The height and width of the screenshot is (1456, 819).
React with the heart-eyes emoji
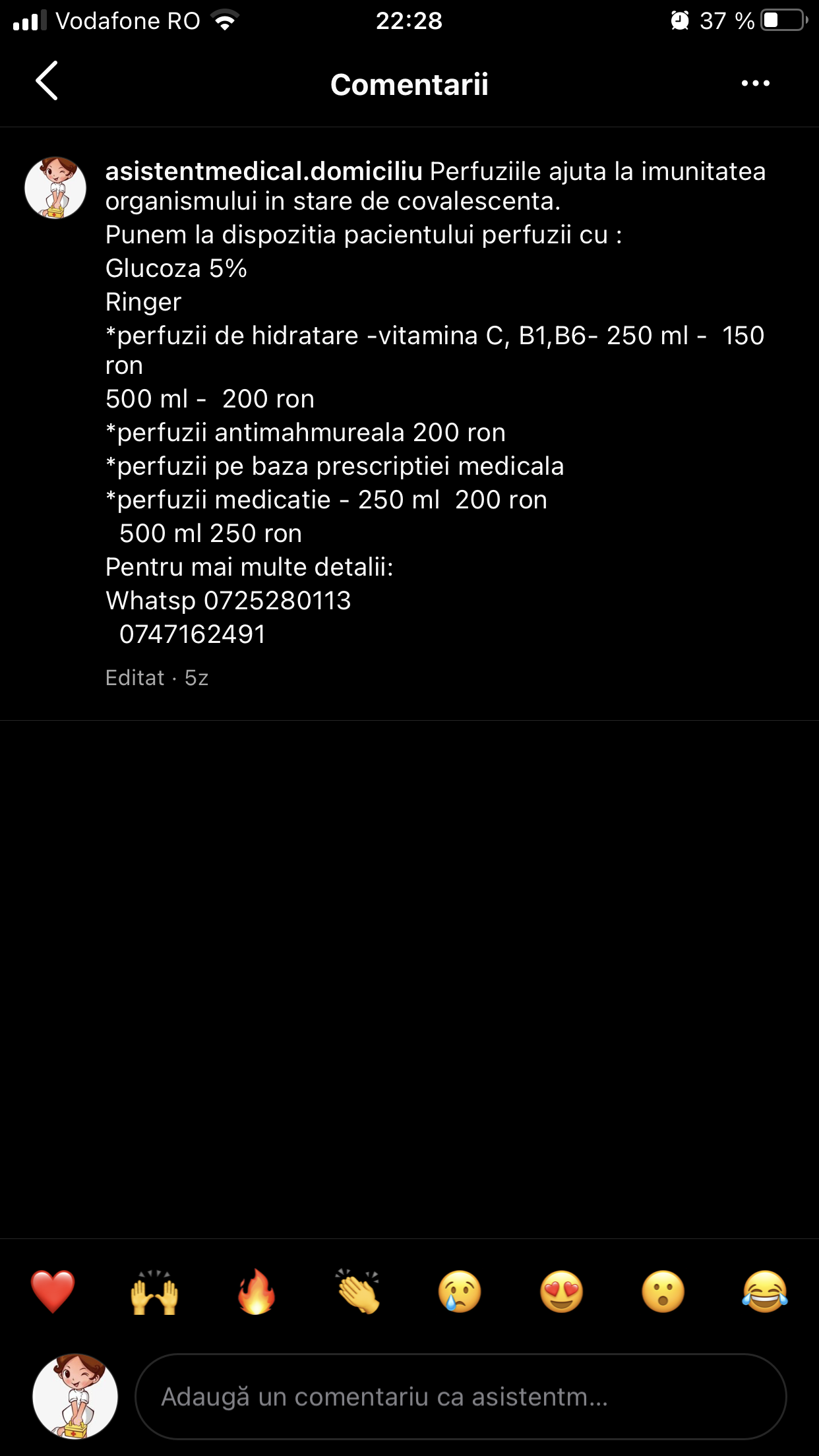pos(561,1291)
